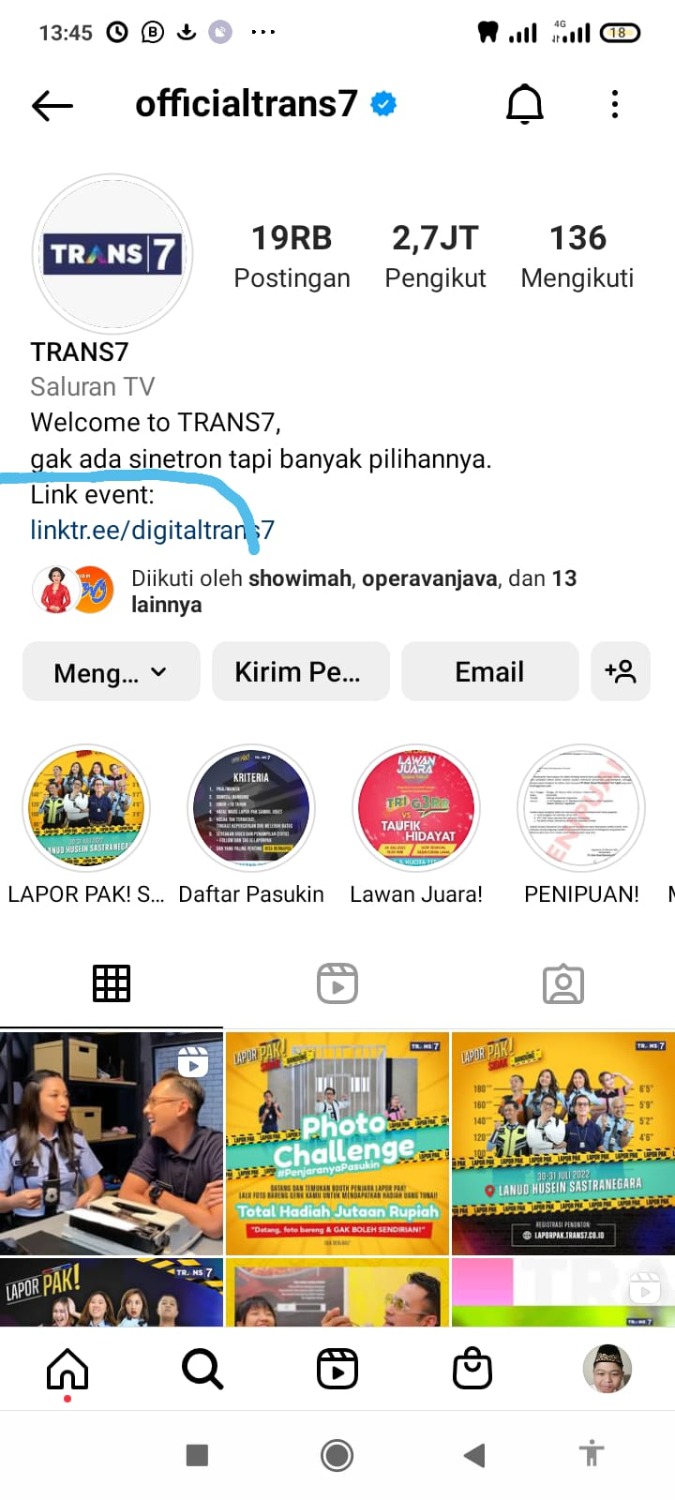
Task: Open the Lawan Juara! highlight
Action: 416,809
